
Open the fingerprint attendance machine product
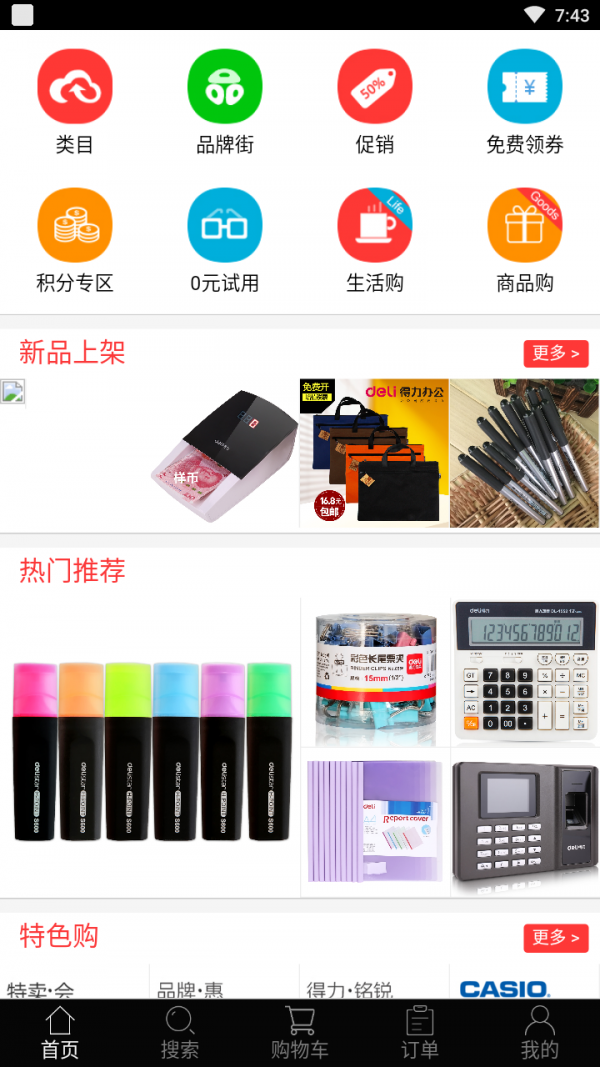[525, 823]
